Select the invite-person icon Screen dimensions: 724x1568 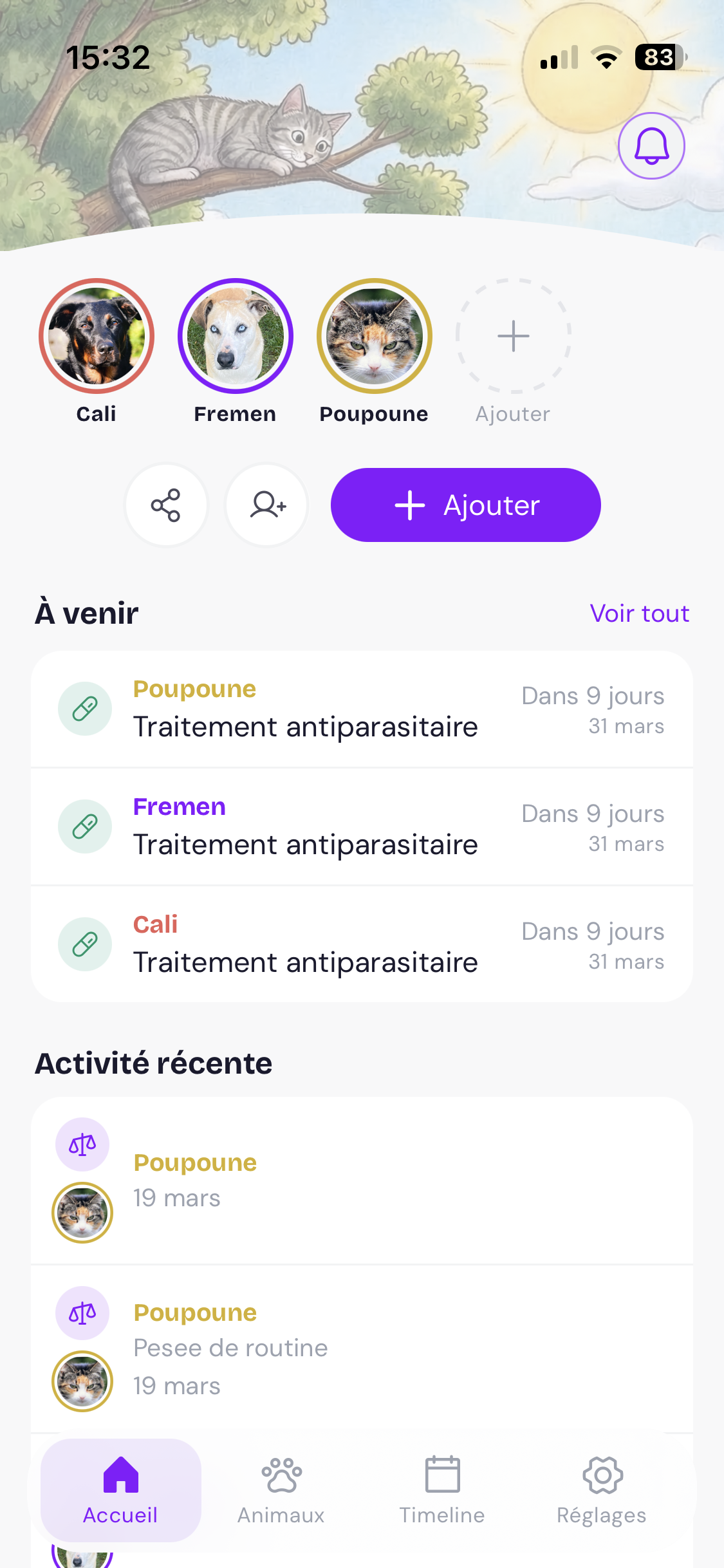[266, 505]
